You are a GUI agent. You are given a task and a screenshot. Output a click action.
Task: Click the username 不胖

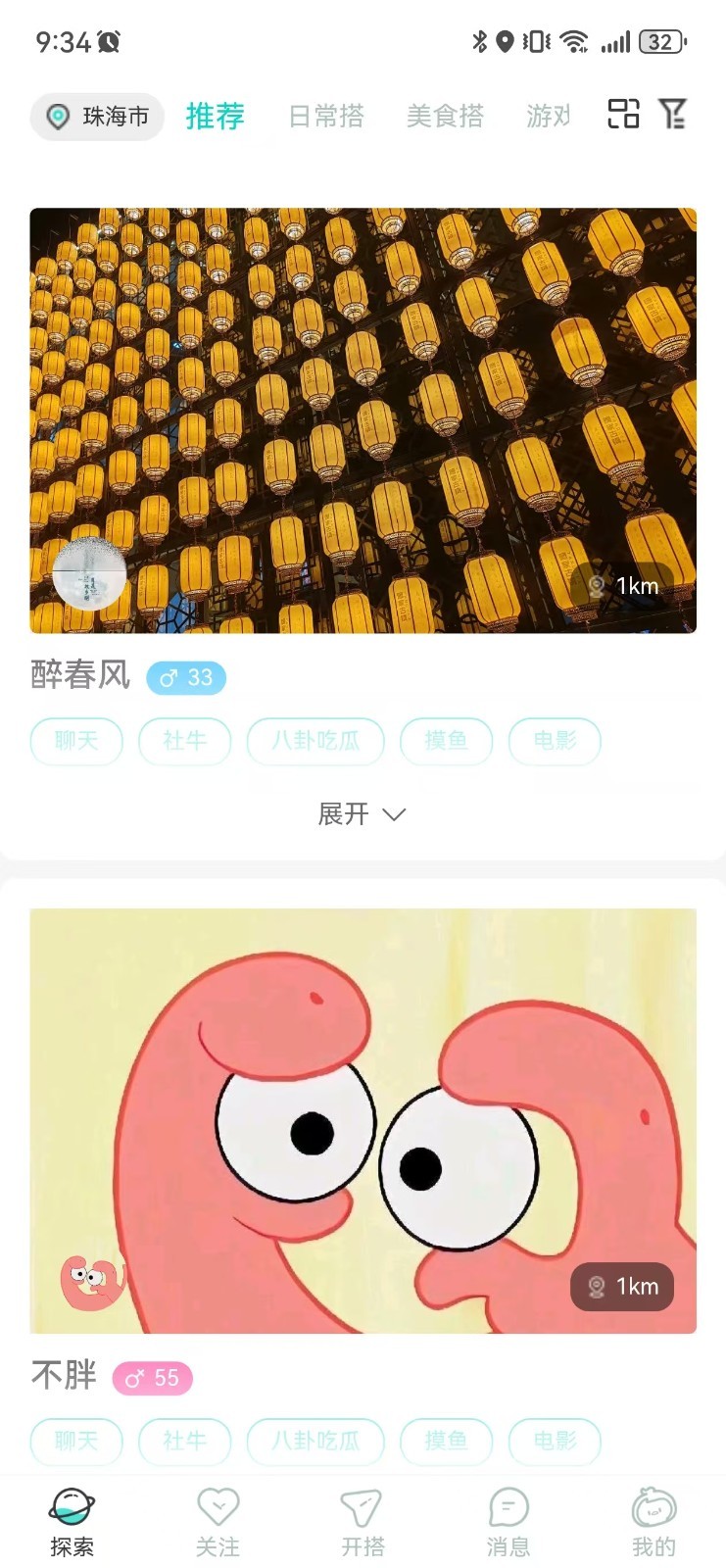(x=63, y=1377)
